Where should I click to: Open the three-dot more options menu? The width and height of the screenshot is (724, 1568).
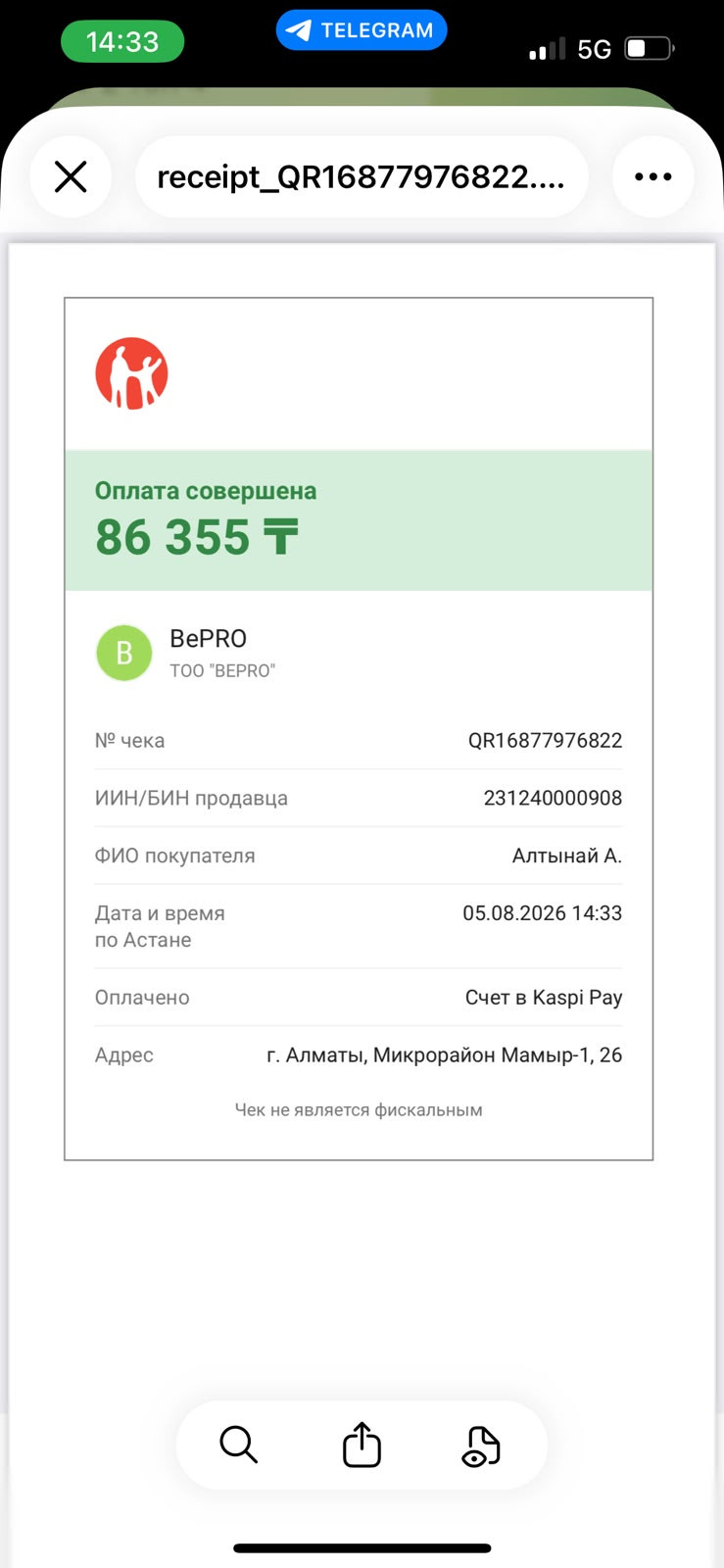click(652, 177)
